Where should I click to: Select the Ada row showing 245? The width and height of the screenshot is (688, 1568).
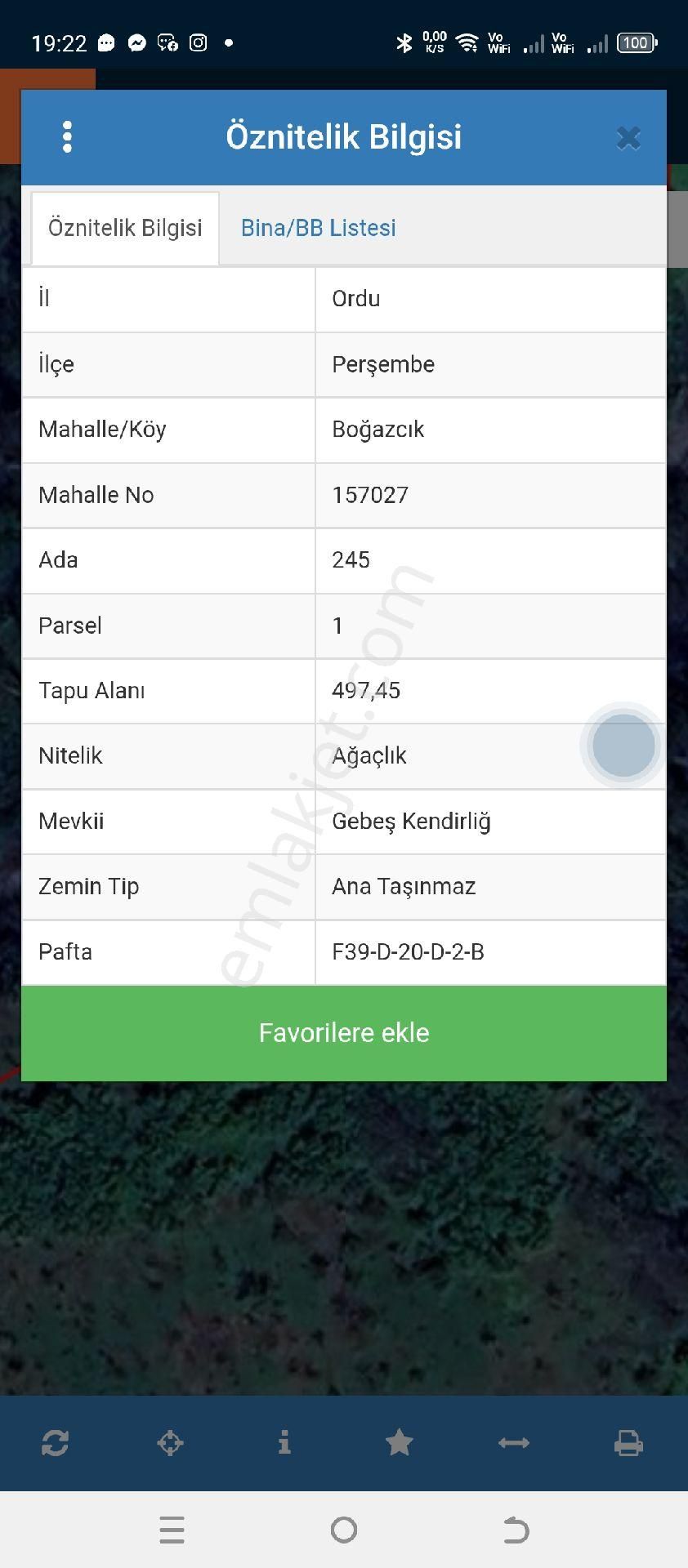point(351,560)
